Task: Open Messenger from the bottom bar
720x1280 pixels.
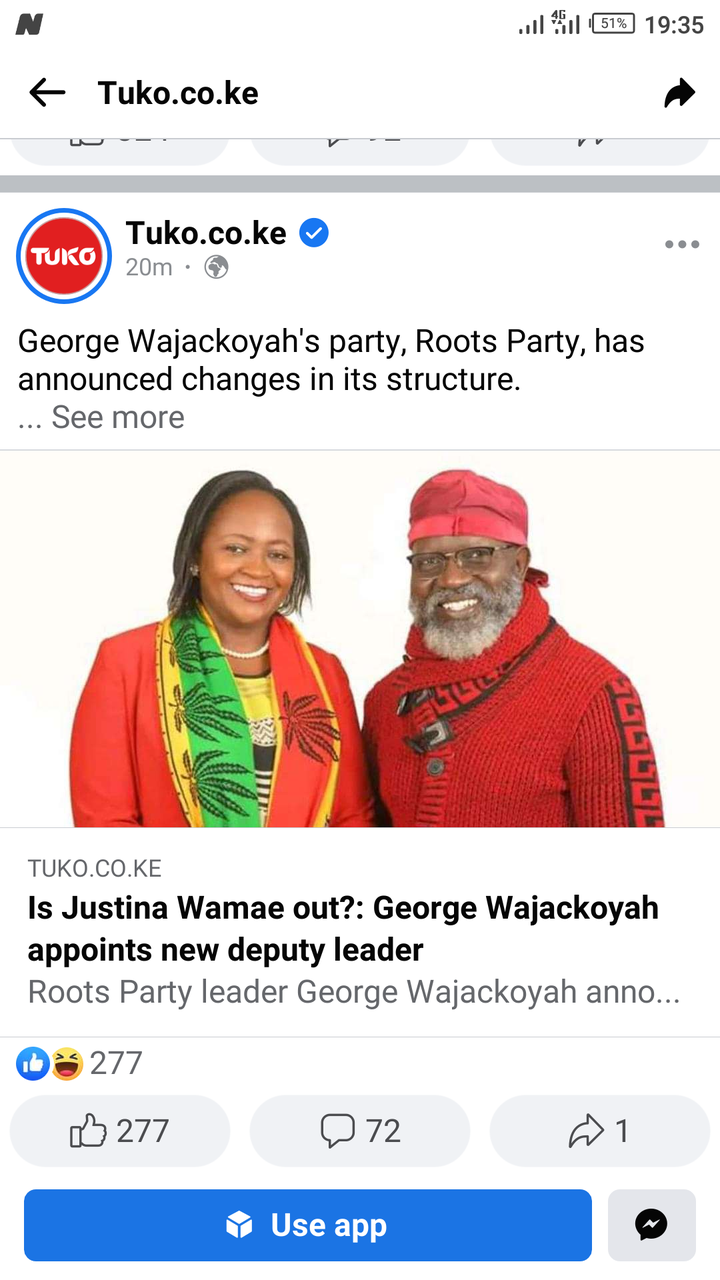Action: pos(652,1225)
